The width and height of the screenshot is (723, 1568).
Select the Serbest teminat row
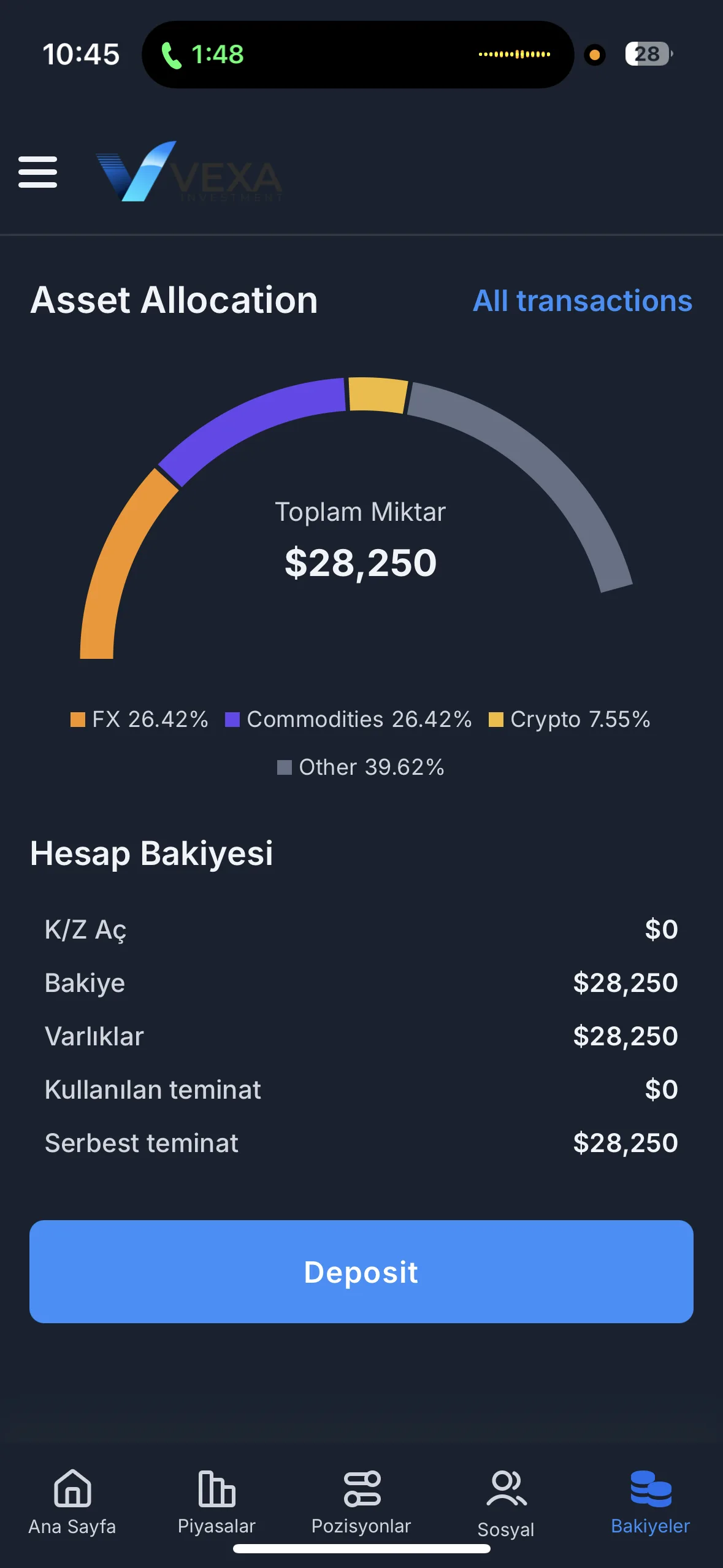pos(361,1142)
